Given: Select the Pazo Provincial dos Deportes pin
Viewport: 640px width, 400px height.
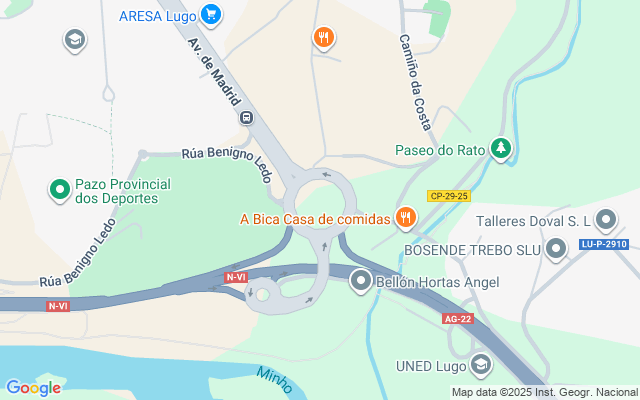Looking at the screenshot, I should [59, 188].
